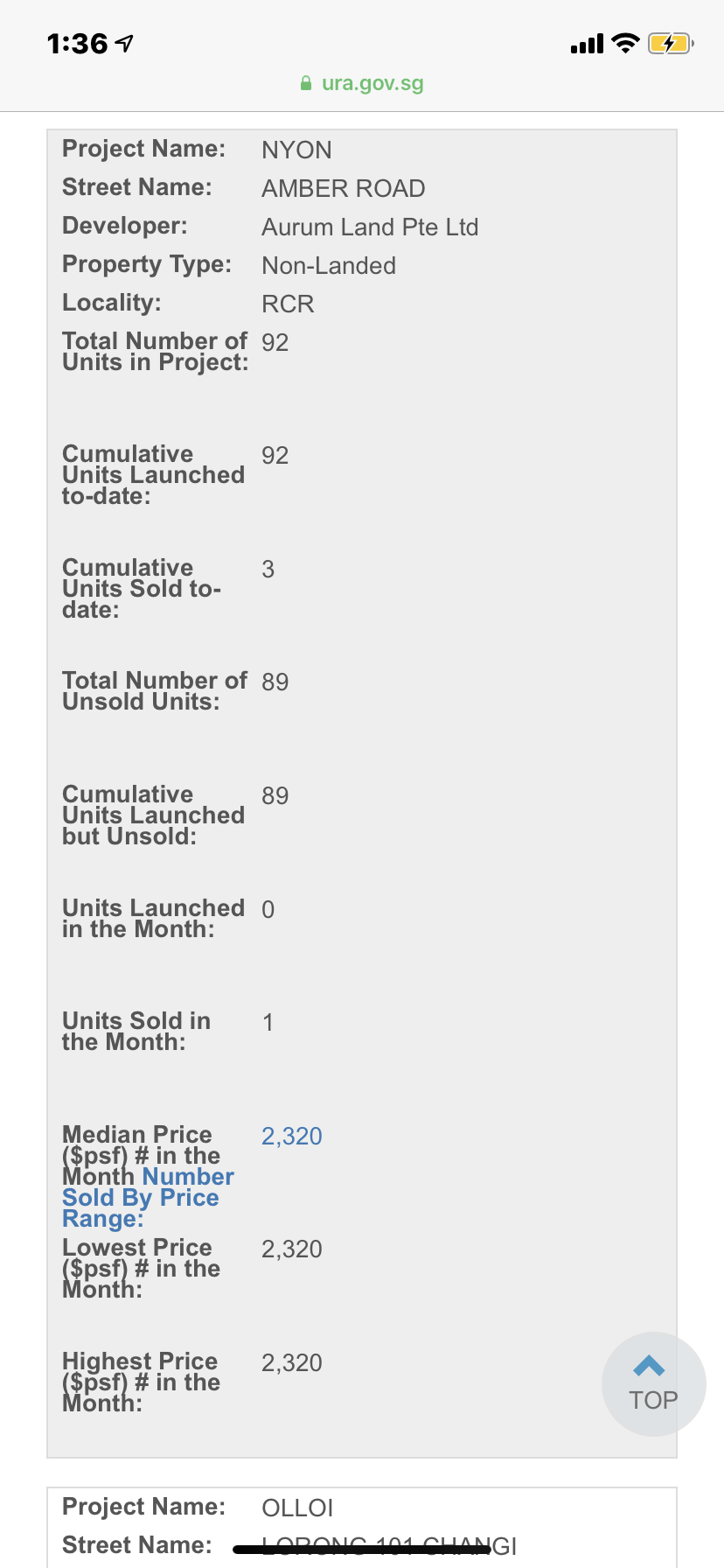Jump back to top of page
Image resolution: width=724 pixels, height=1568 pixels.
pyautogui.click(x=653, y=1383)
